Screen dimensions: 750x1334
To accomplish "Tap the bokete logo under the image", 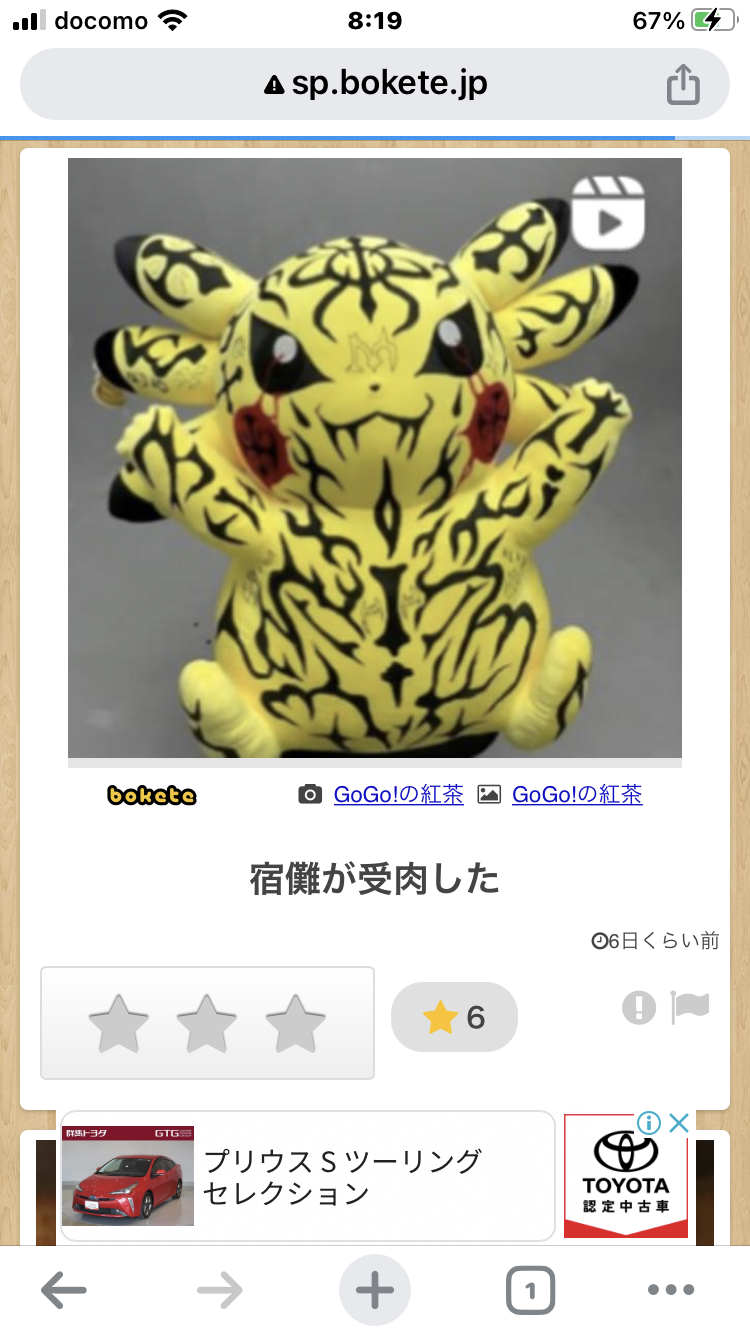I will pyautogui.click(x=152, y=795).
